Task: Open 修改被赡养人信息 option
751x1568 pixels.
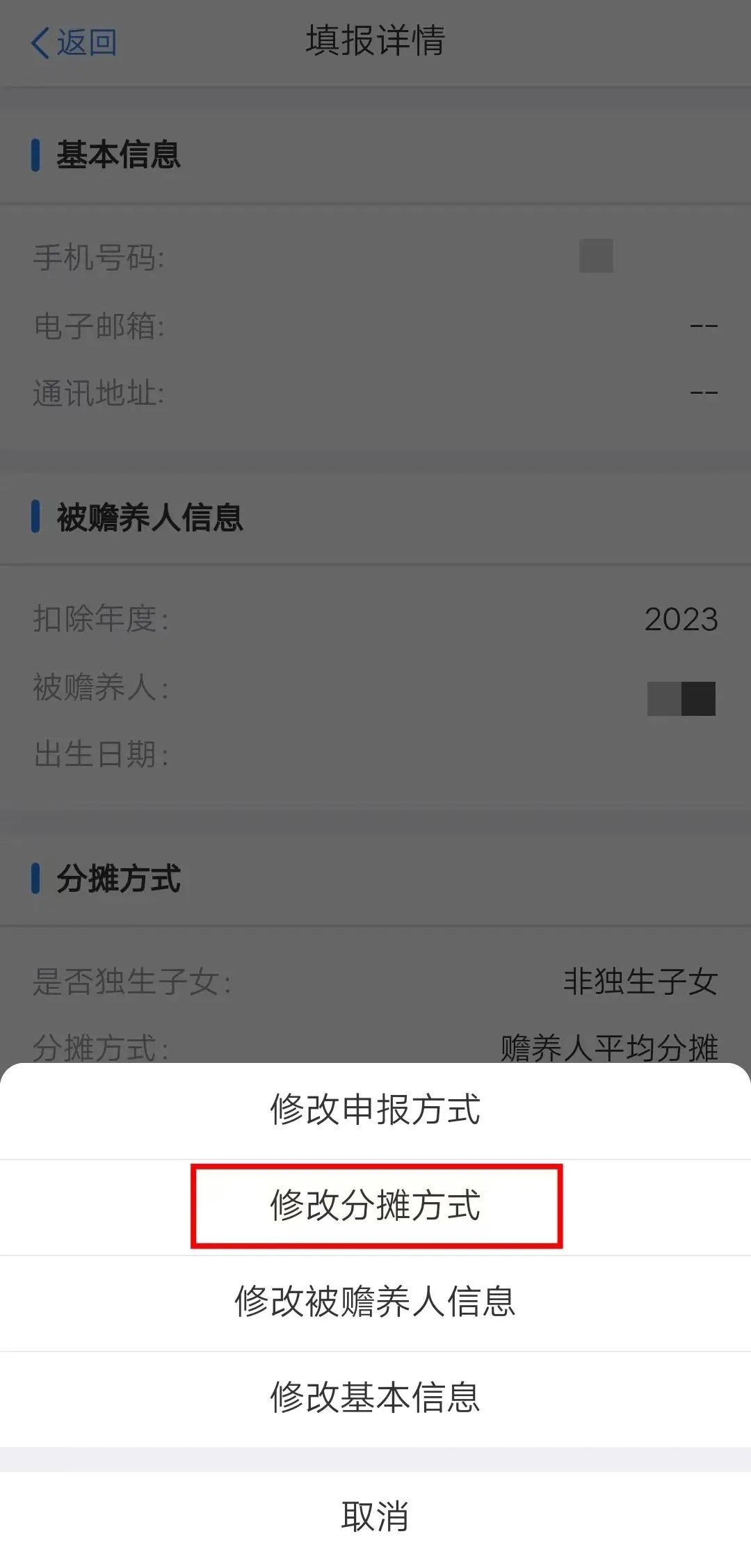Action: [x=375, y=1302]
